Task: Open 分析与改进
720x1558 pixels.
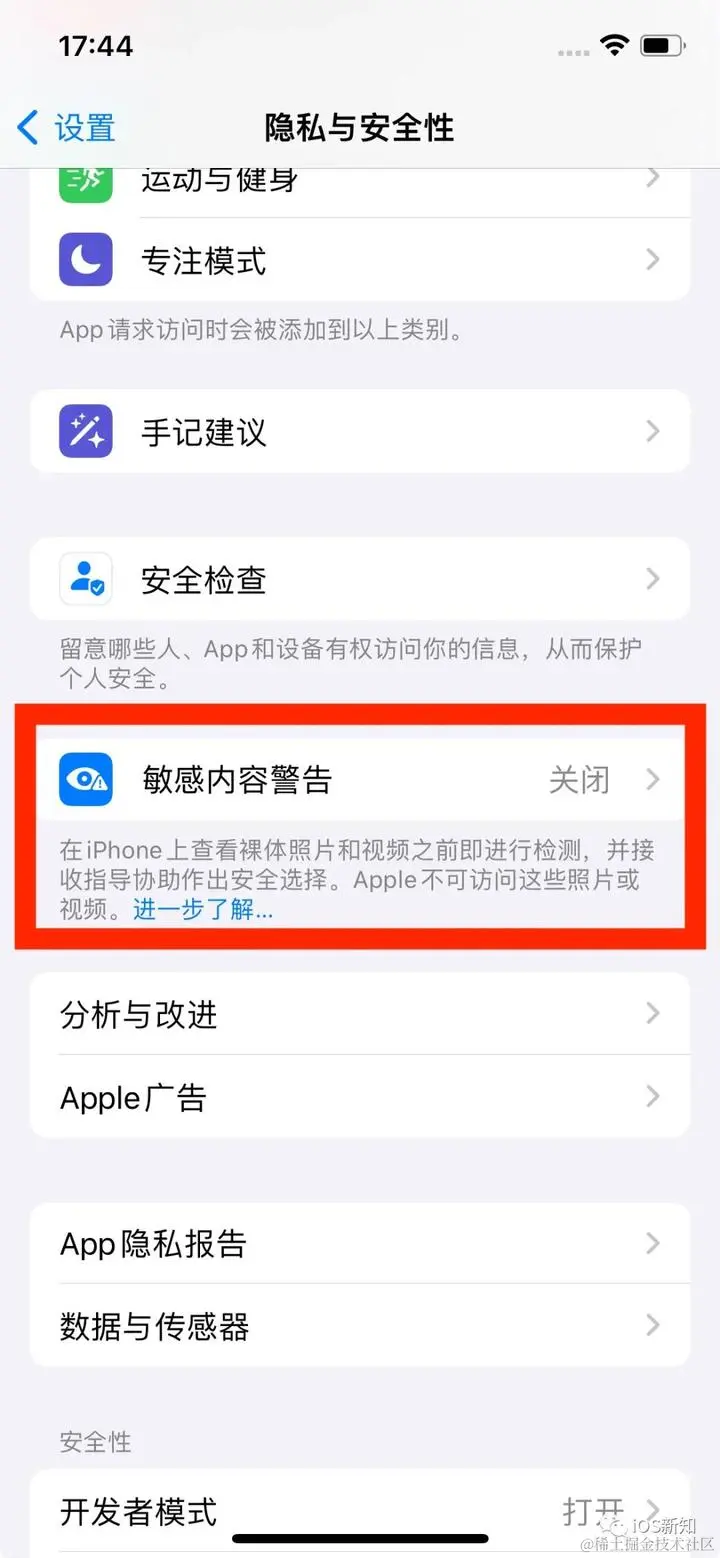Action: pyautogui.click(x=360, y=1014)
